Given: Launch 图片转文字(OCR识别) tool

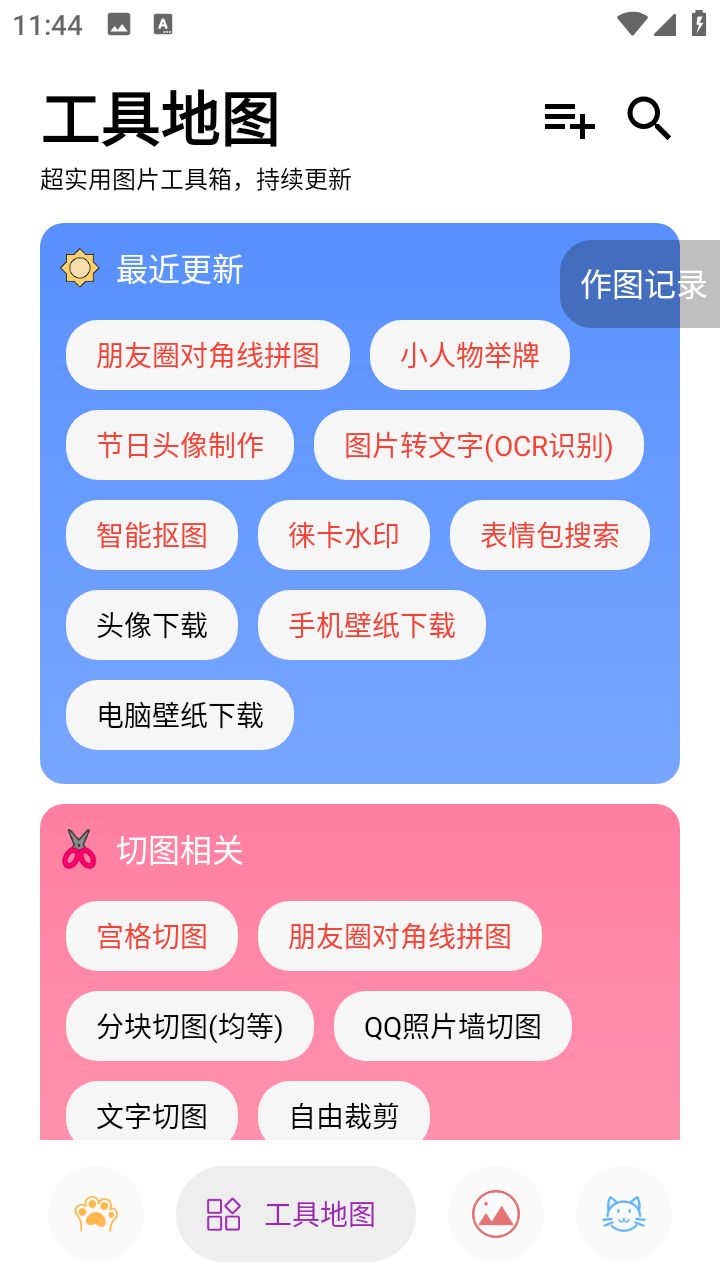Looking at the screenshot, I should pos(478,445).
